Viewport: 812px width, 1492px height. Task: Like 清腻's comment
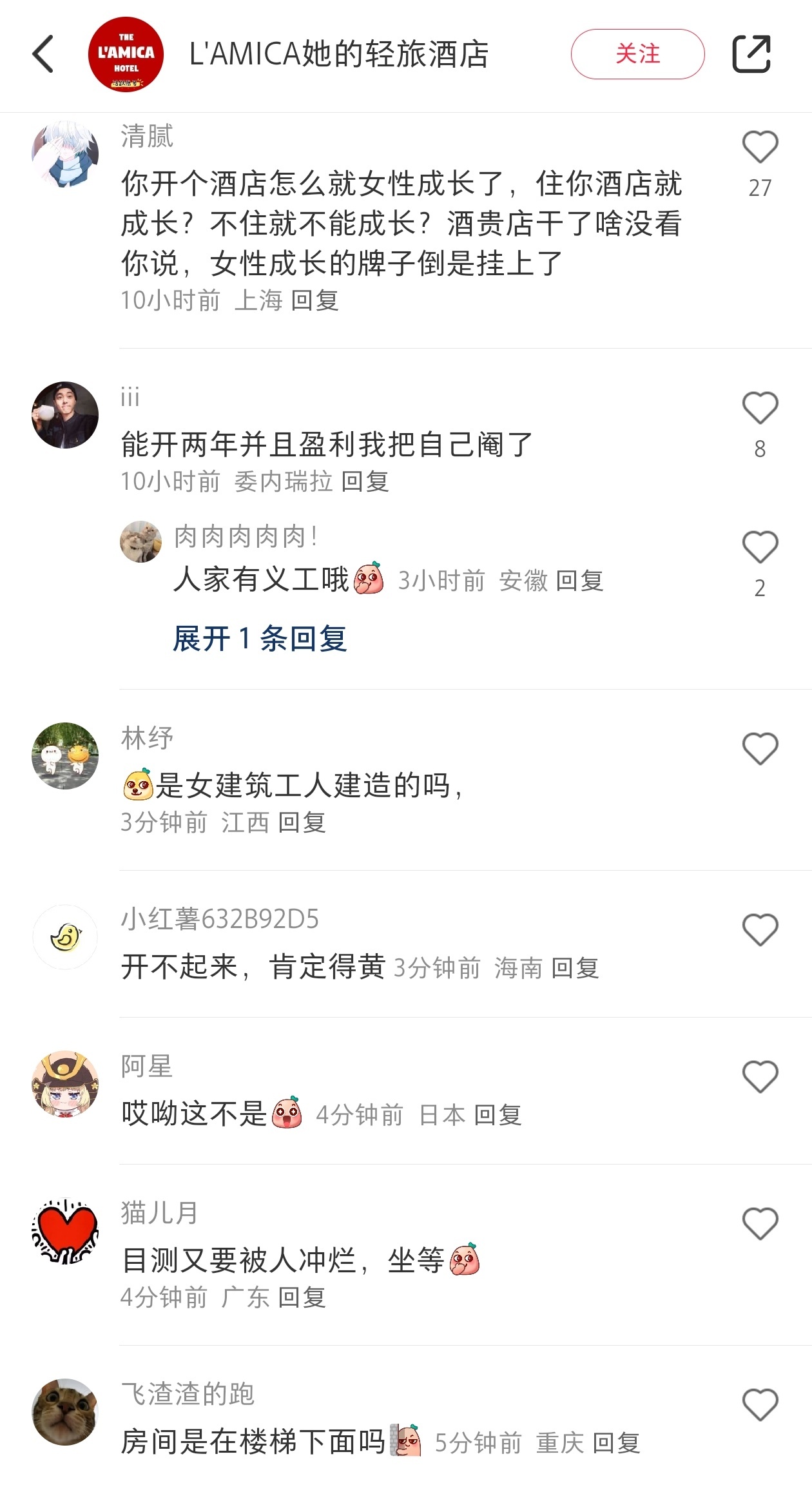[x=760, y=147]
